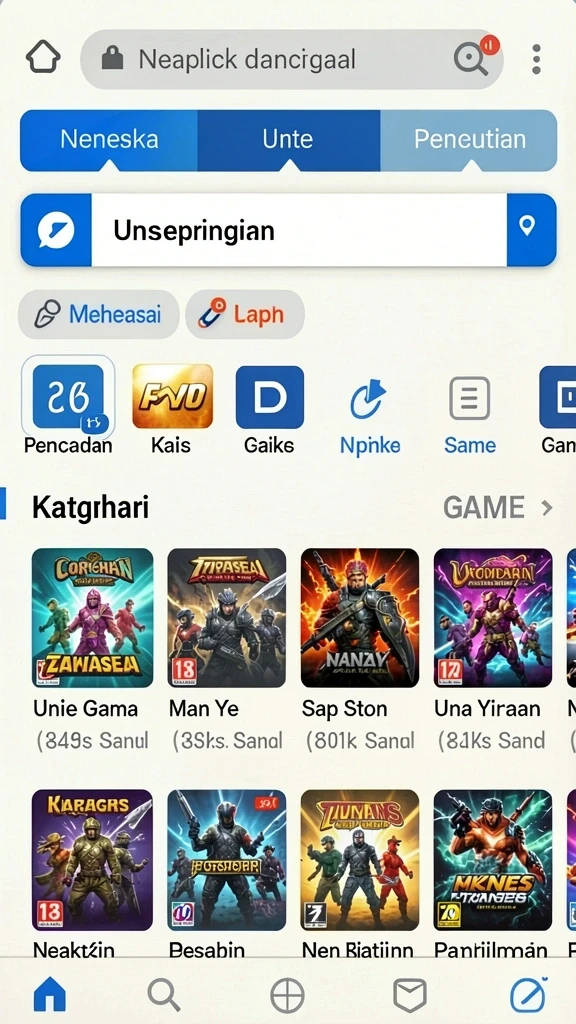The height and width of the screenshot is (1024, 576).
Task: Tap the magnifier icon in the address bar
Action: 472,59
